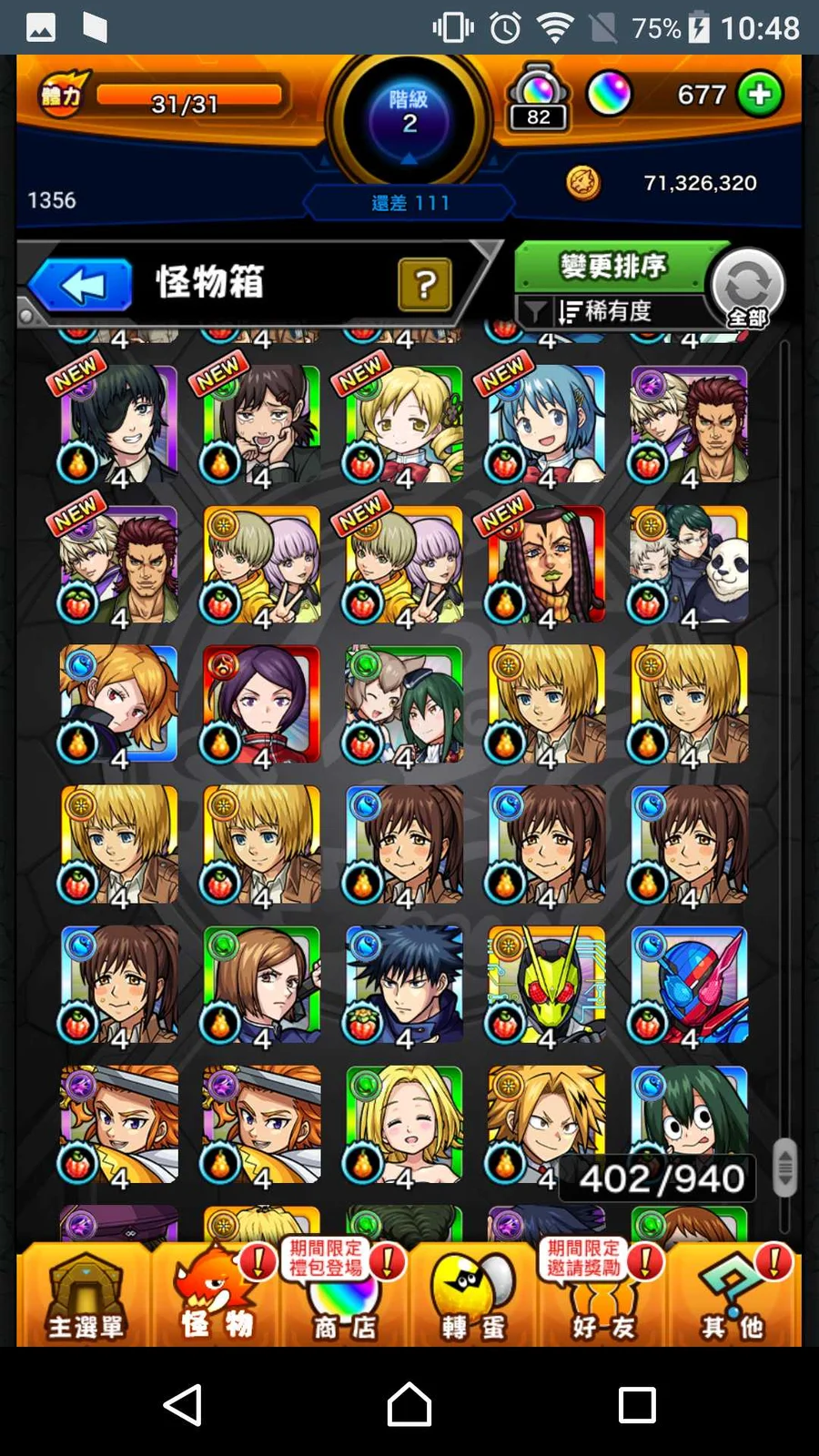Viewport: 819px width, 1456px height.
Task: Tap the Android home button
Action: coord(409,1404)
